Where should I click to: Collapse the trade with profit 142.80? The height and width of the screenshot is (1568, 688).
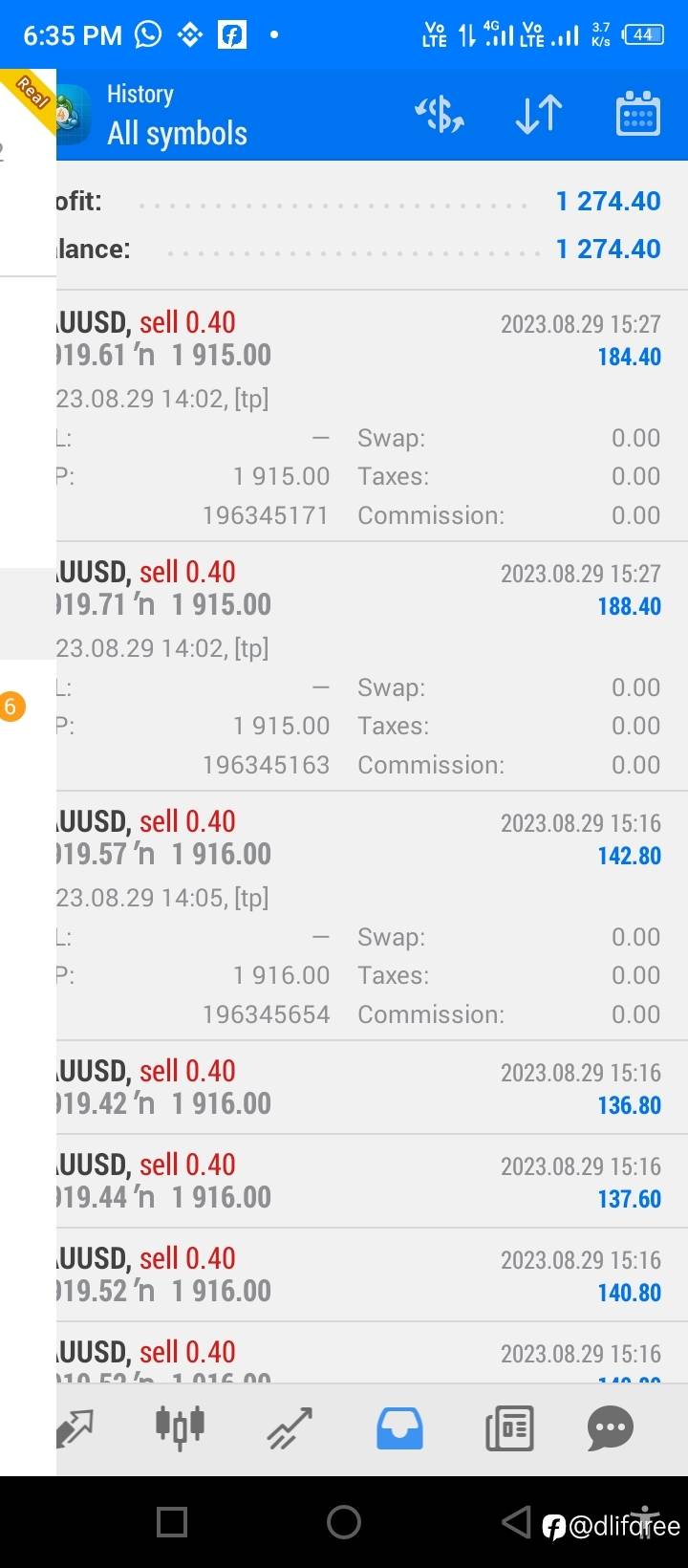click(363, 838)
